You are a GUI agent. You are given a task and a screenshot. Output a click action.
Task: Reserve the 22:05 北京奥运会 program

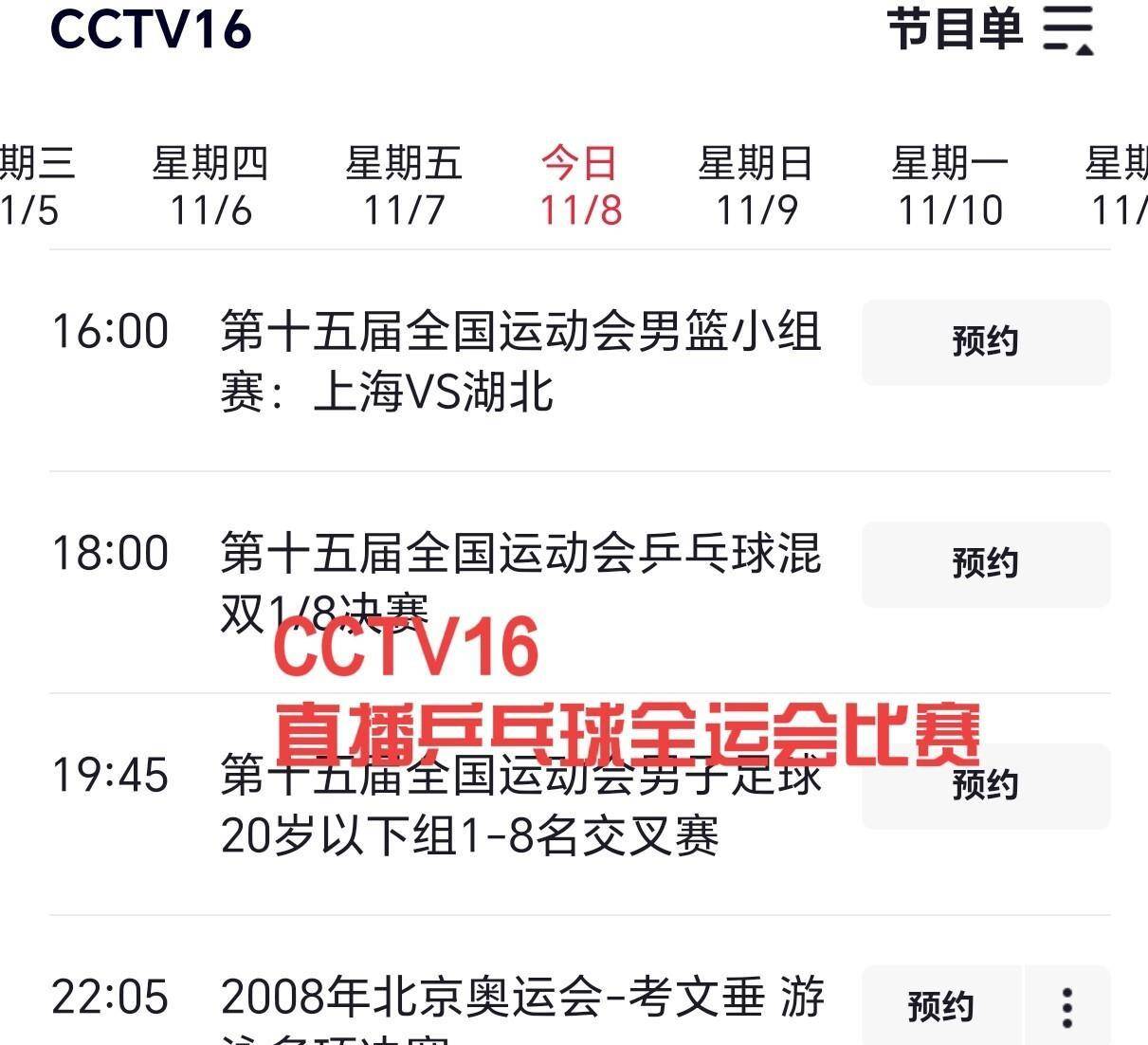[x=941, y=1006]
